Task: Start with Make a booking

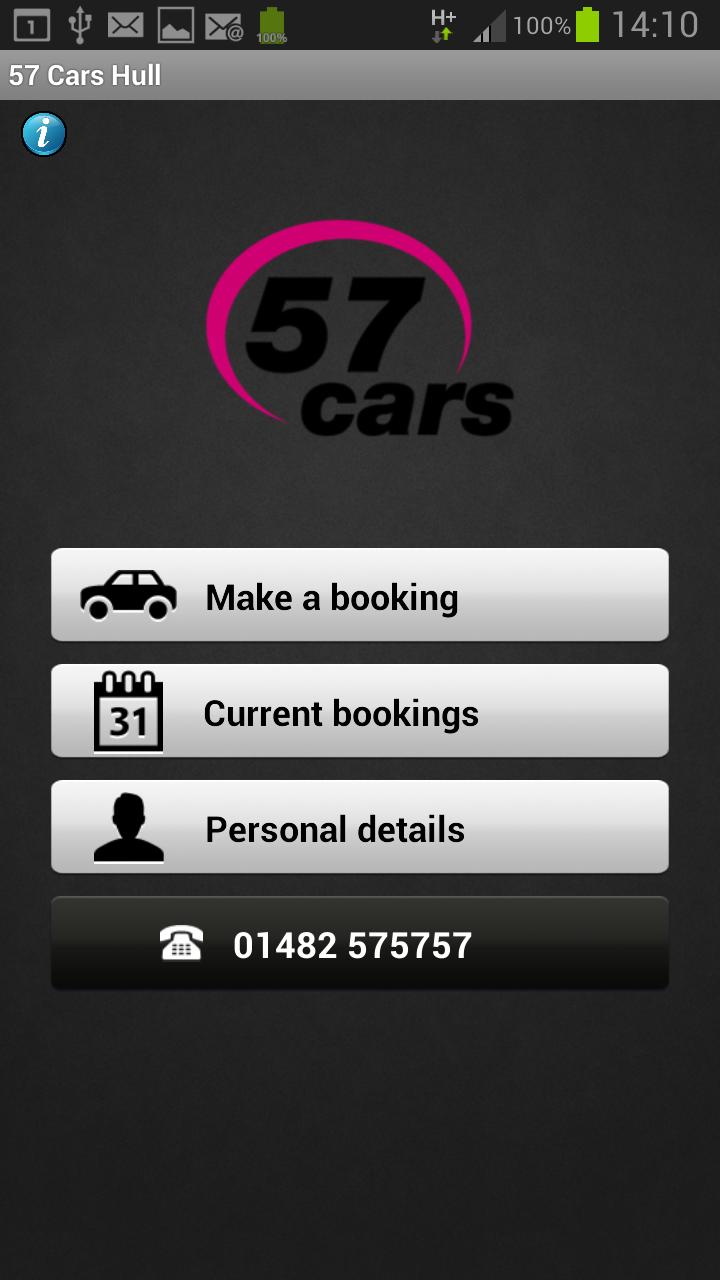Action: (360, 595)
